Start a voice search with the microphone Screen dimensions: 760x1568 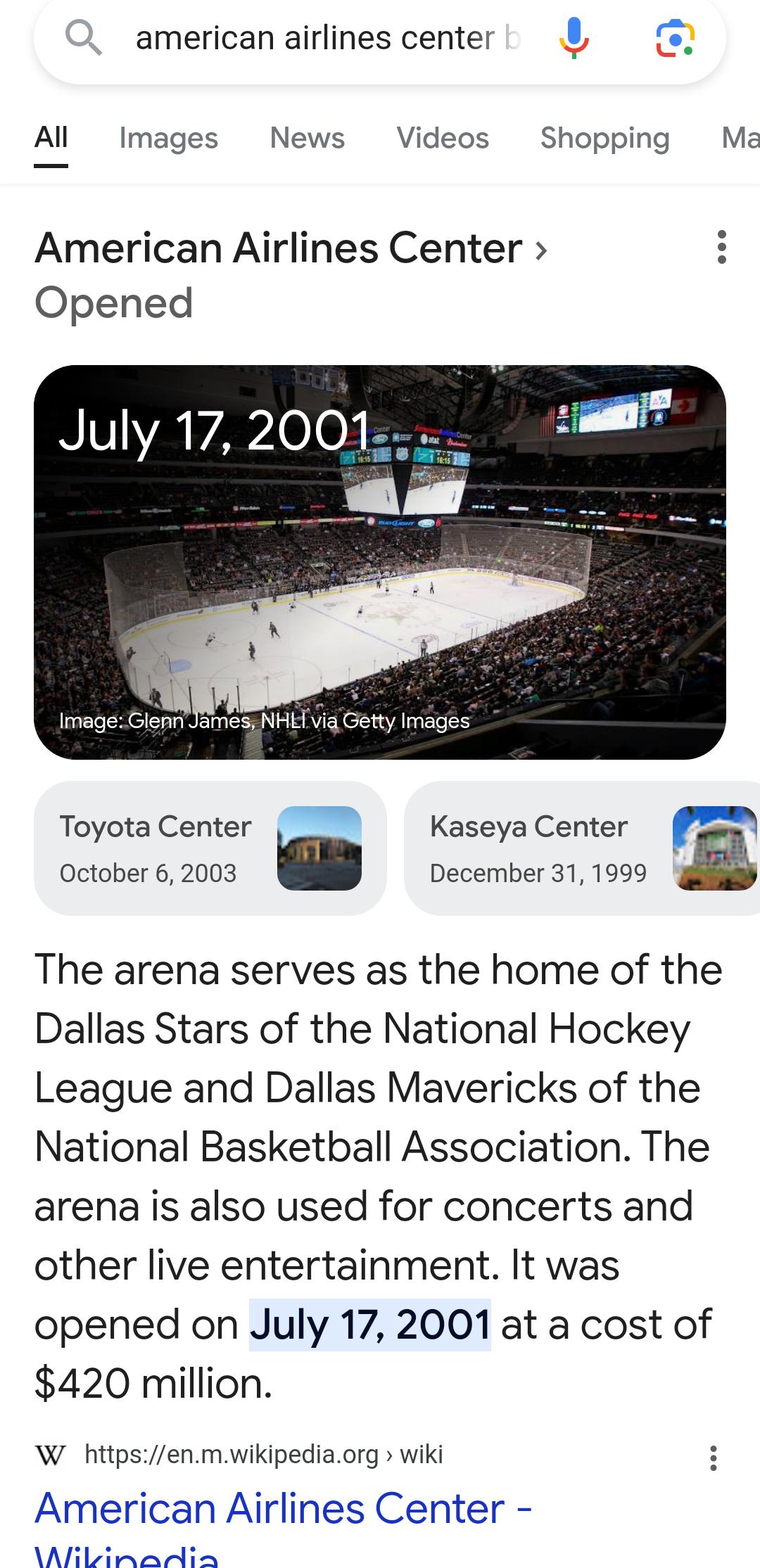(x=574, y=38)
